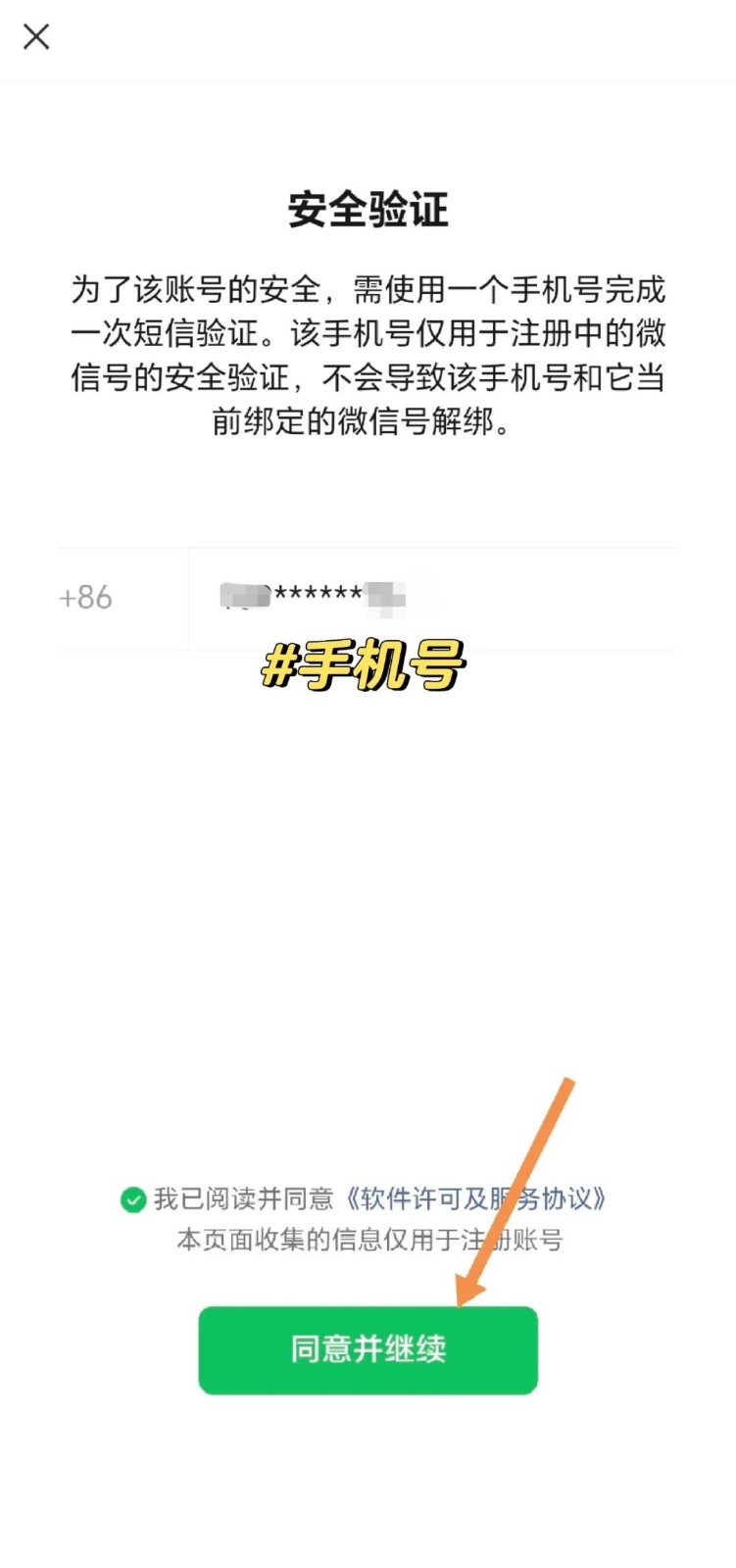Open the +86 country code selector
The image size is (736, 1568).
[86, 598]
